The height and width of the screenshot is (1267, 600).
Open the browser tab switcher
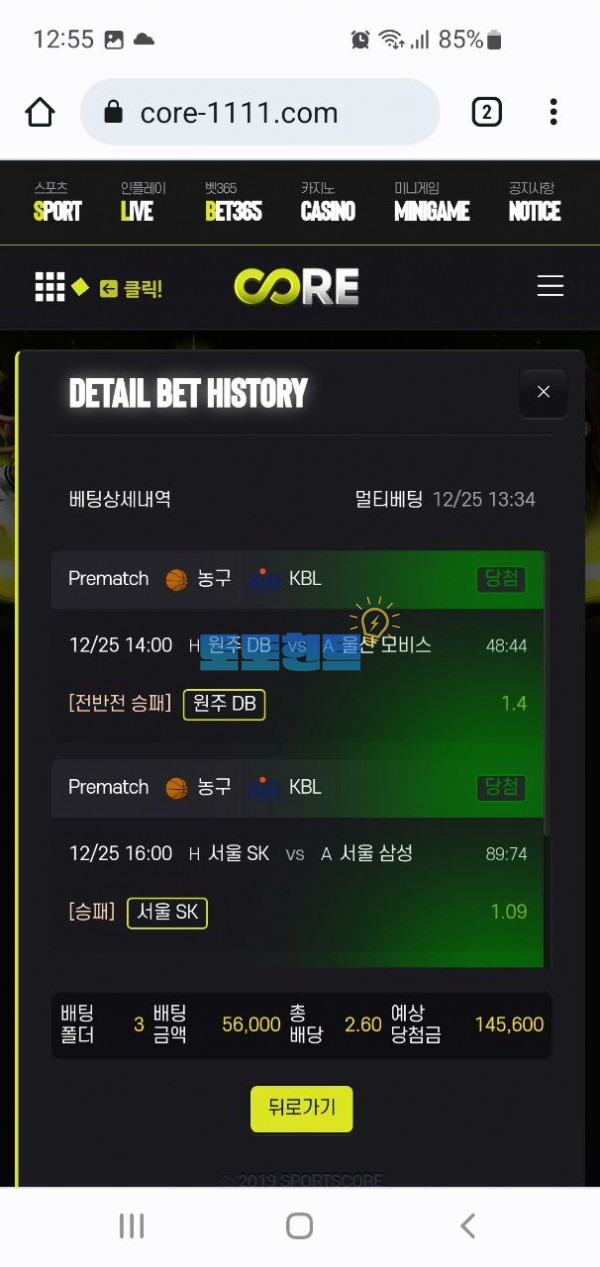(486, 112)
